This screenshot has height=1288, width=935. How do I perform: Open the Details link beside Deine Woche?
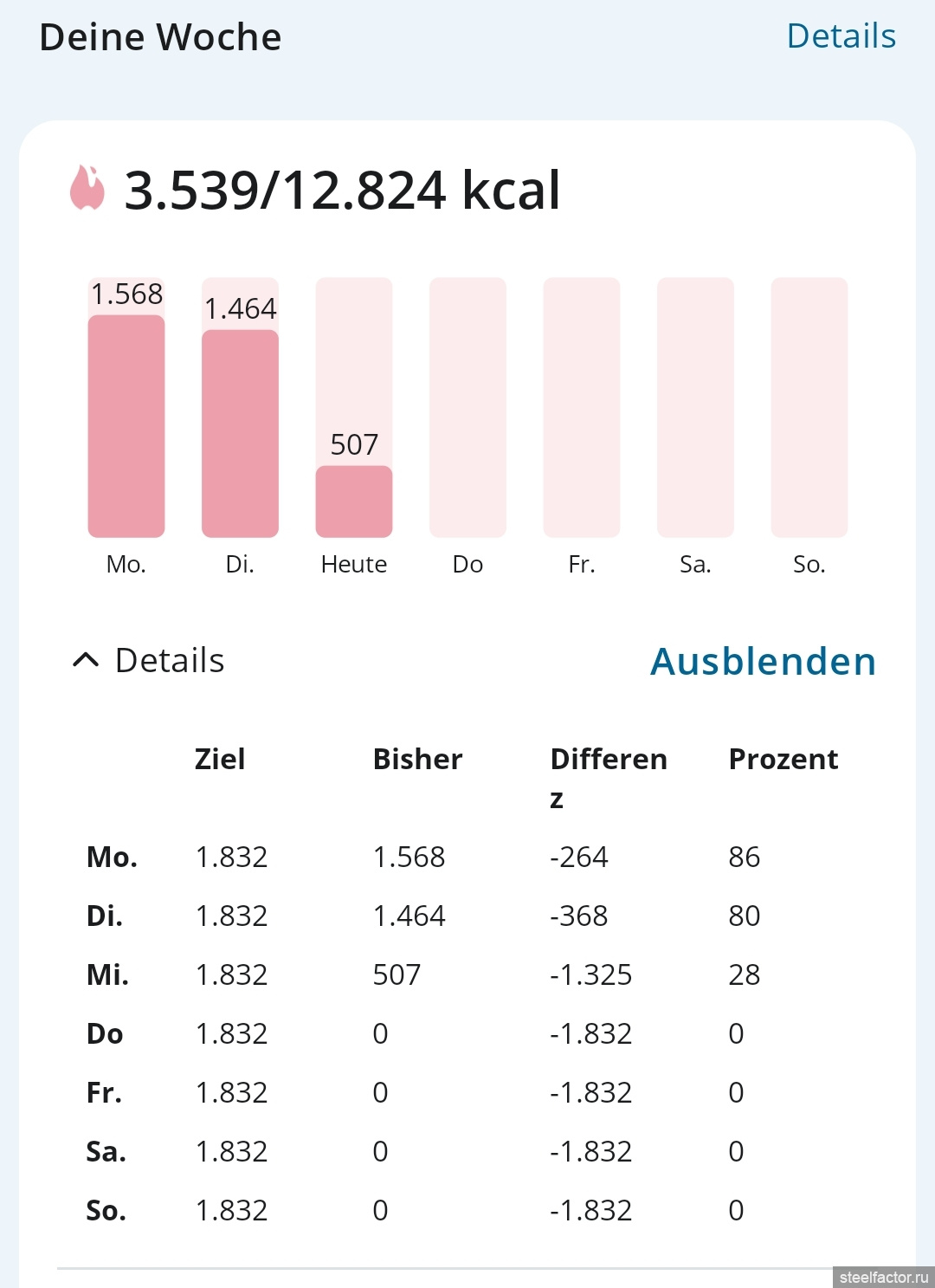[841, 36]
